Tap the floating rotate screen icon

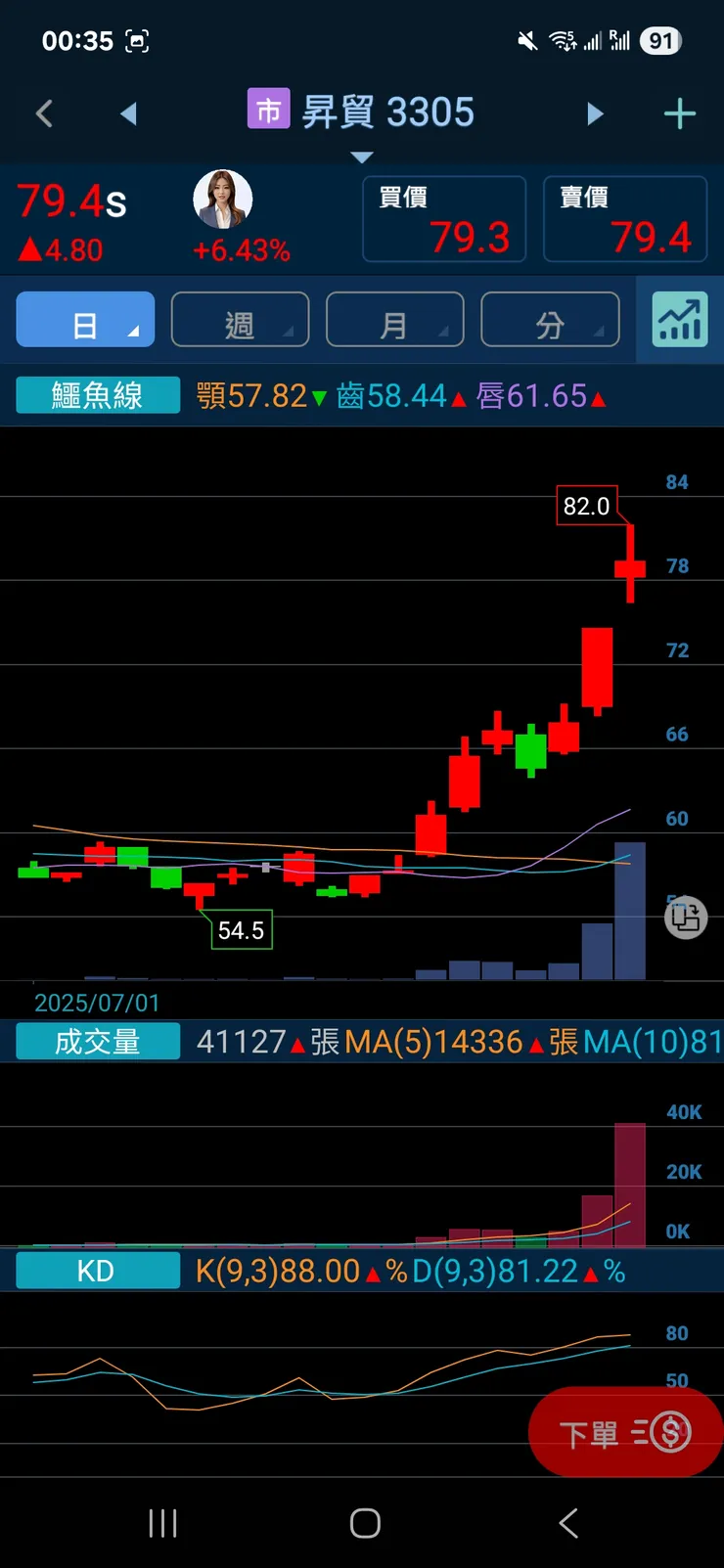(686, 918)
